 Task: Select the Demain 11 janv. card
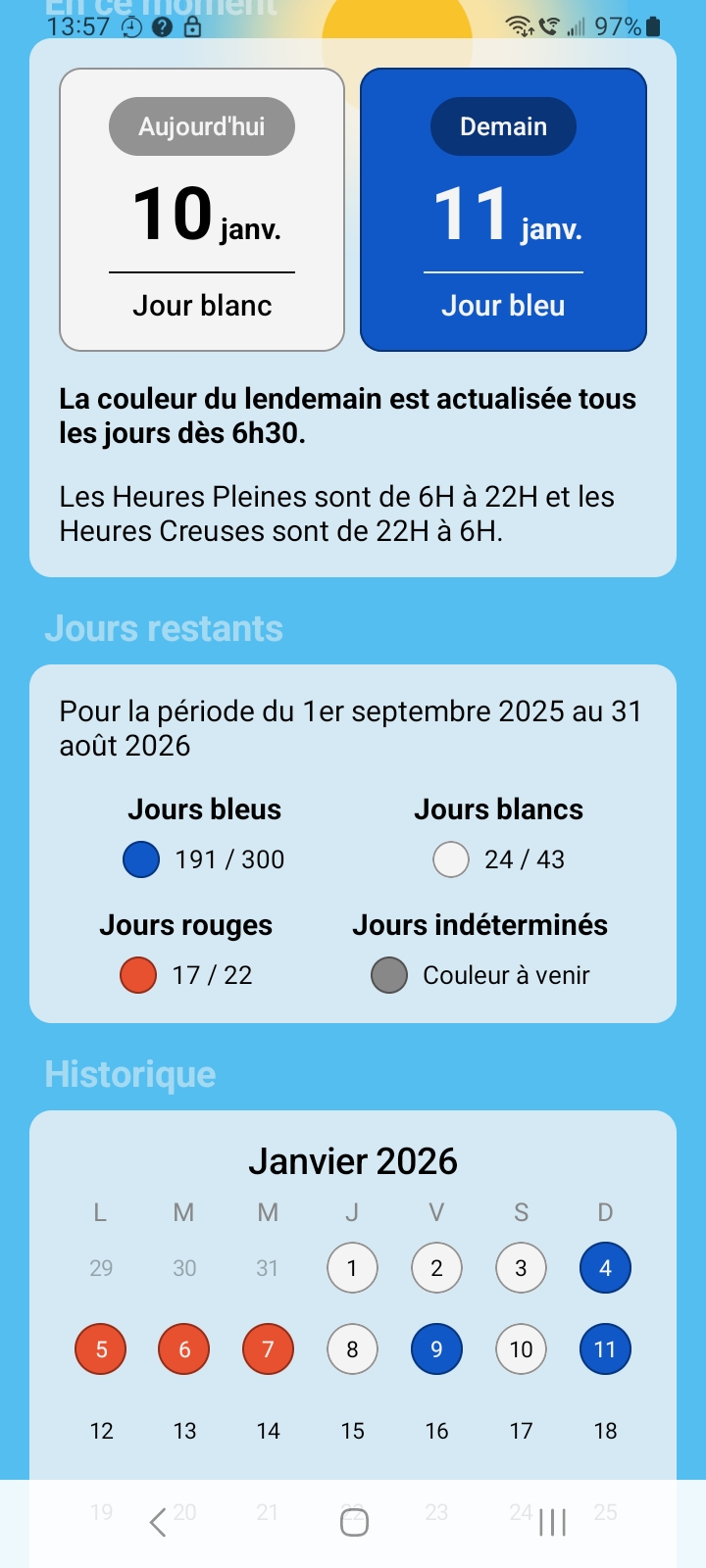pyautogui.click(x=503, y=210)
